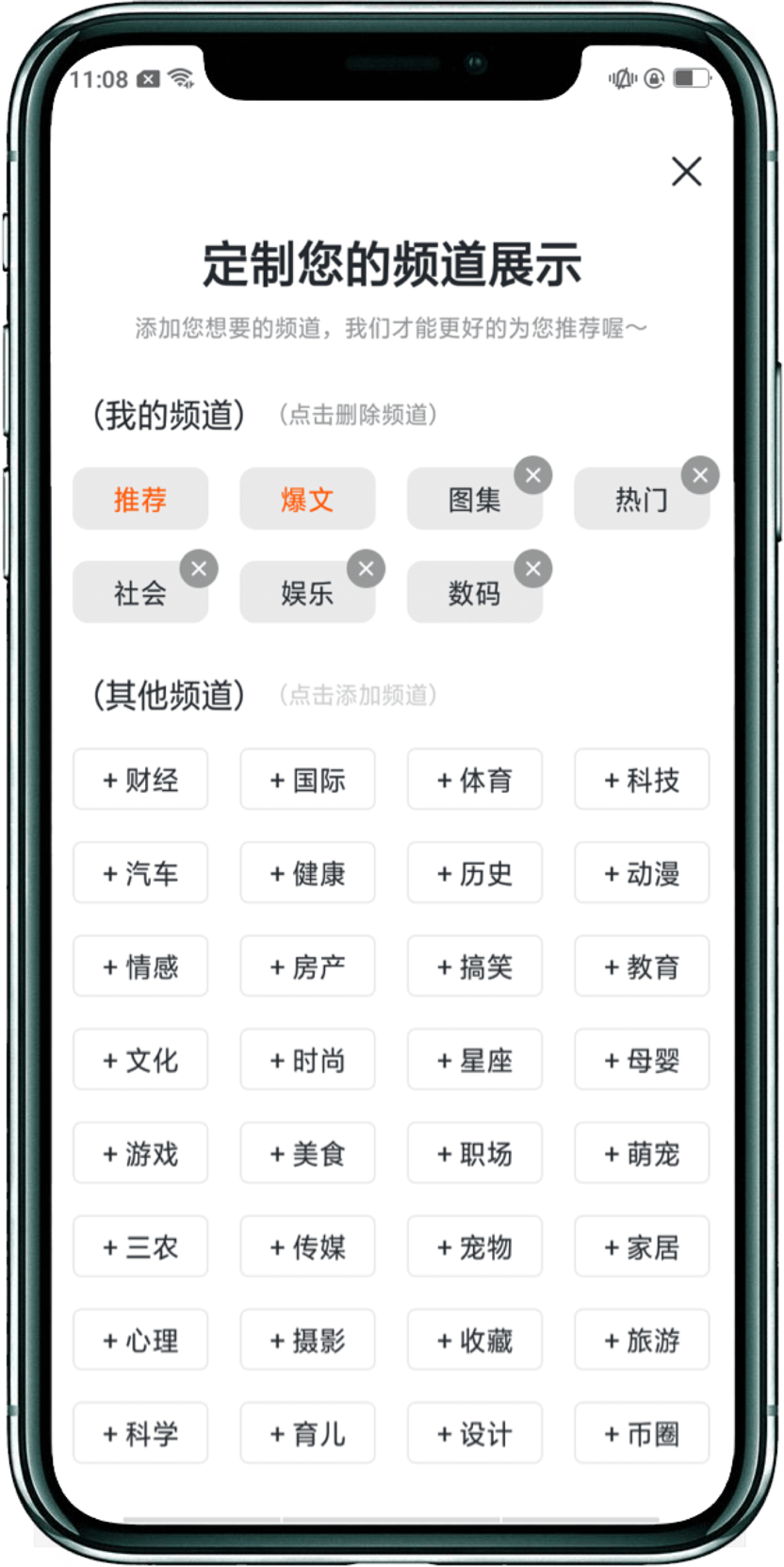Image resolution: width=784 pixels, height=1567 pixels.
Task: Add the 搞笑 channel
Action: point(474,966)
